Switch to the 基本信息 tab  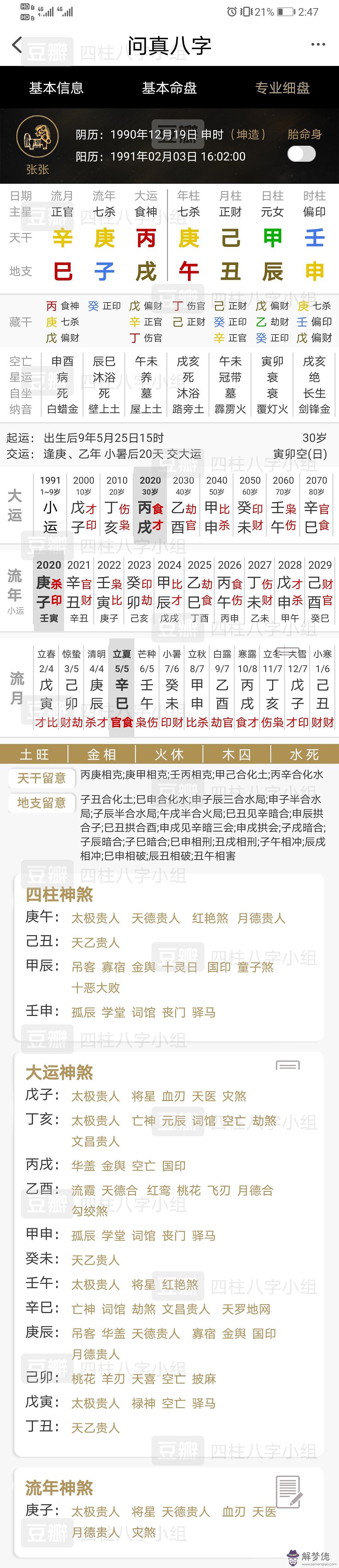click(x=56, y=88)
